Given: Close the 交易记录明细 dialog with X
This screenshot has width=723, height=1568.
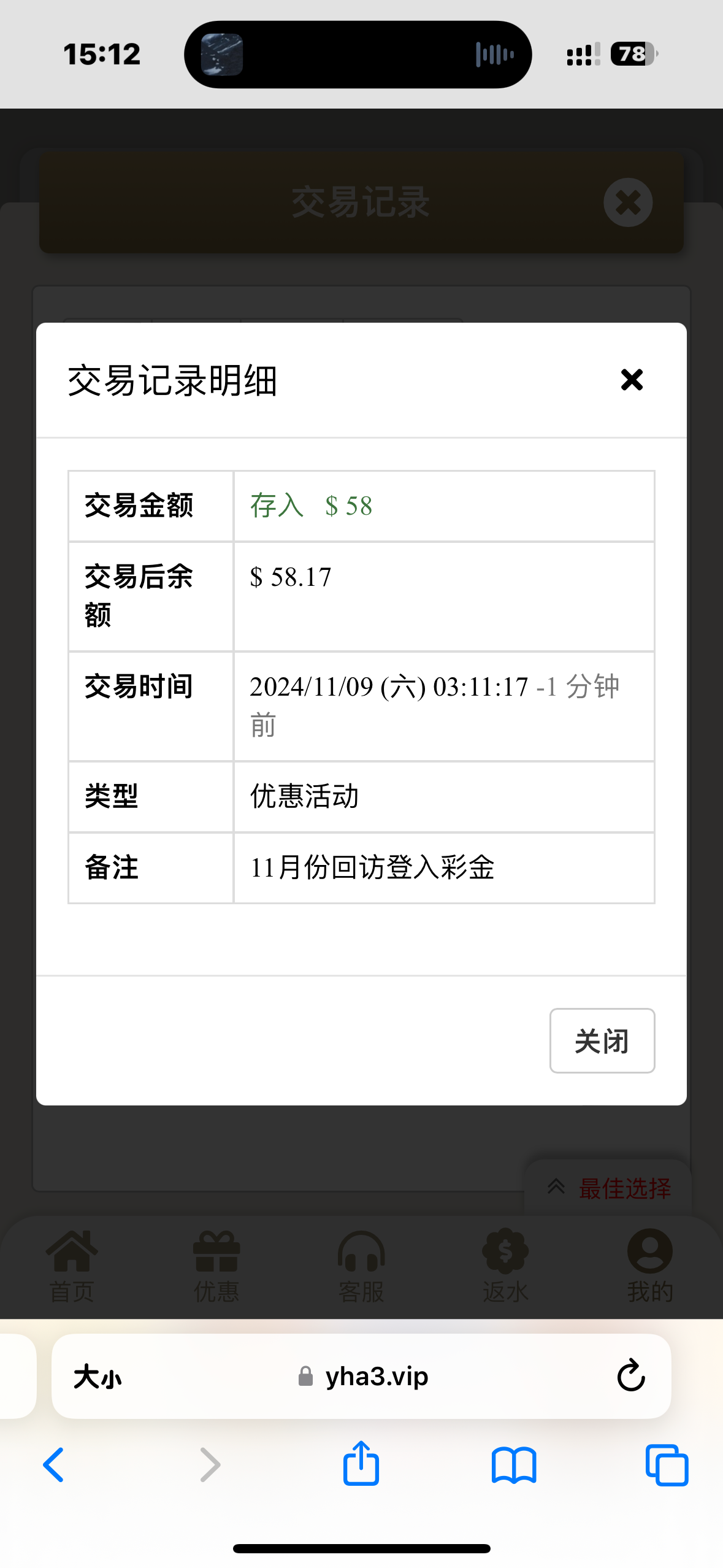Looking at the screenshot, I should coord(631,380).
